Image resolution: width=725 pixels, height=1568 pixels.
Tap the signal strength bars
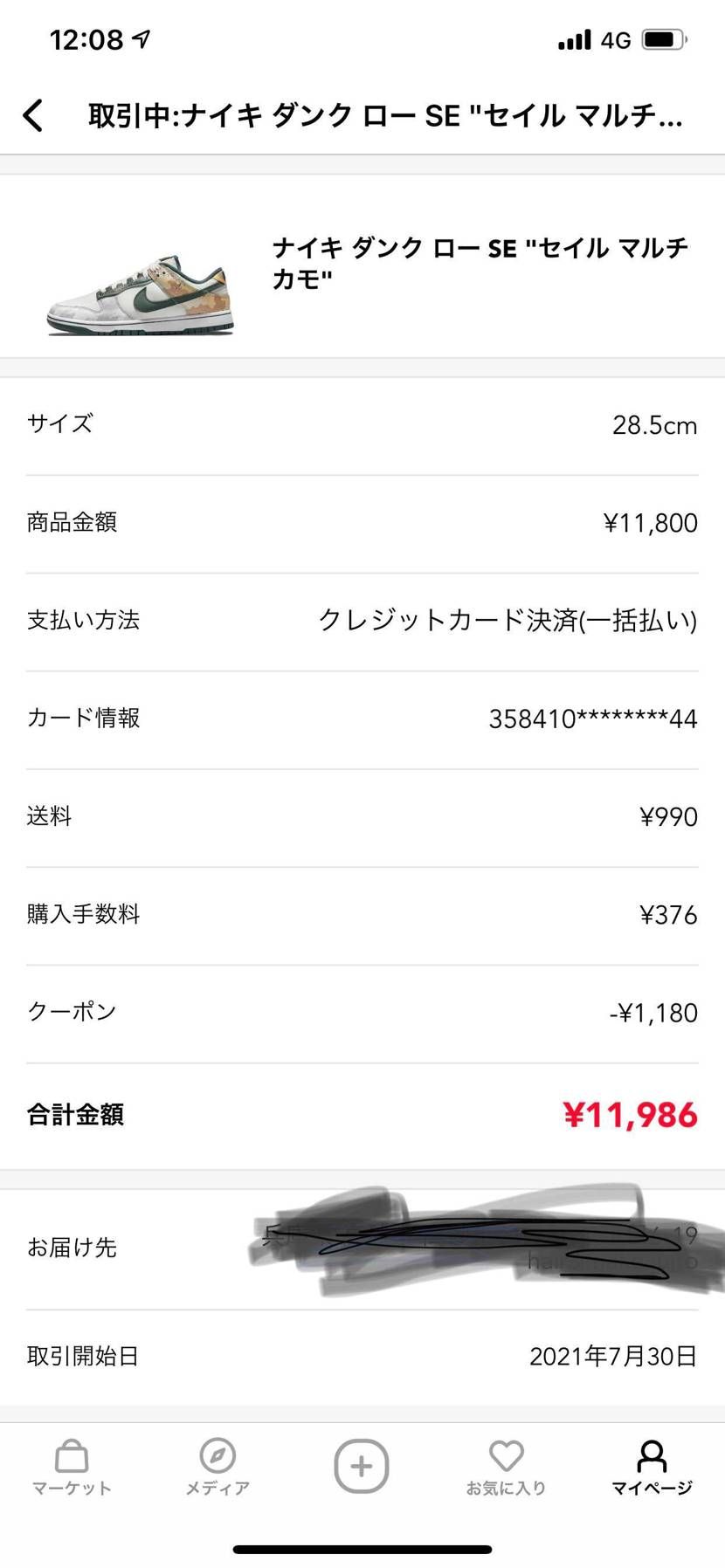pyautogui.click(x=572, y=38)
